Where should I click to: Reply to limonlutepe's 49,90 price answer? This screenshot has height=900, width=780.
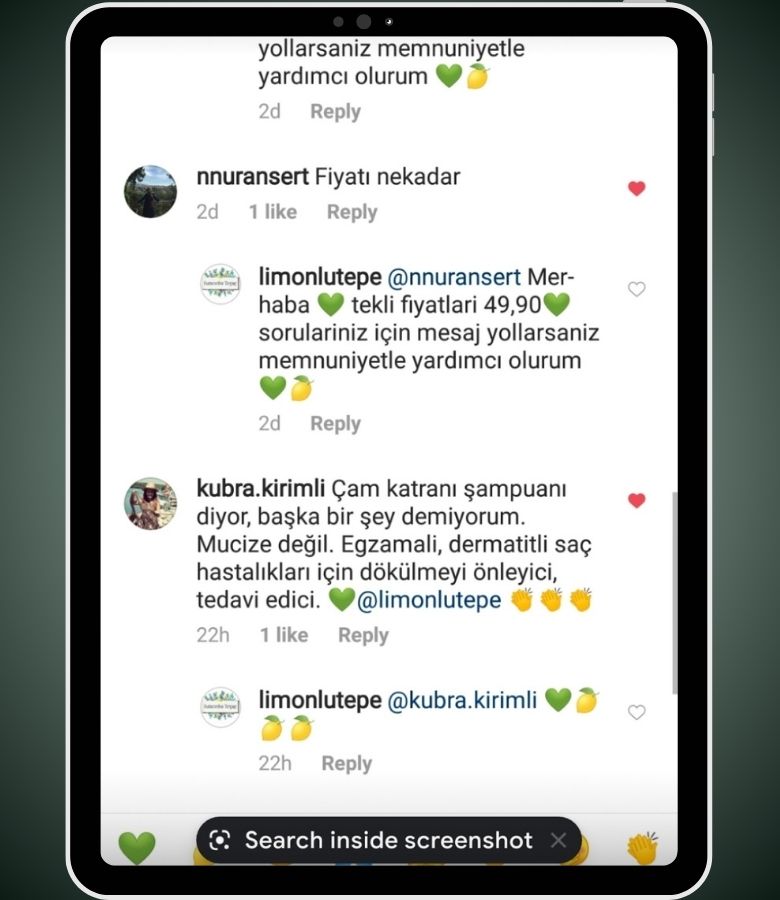point(335,424)
